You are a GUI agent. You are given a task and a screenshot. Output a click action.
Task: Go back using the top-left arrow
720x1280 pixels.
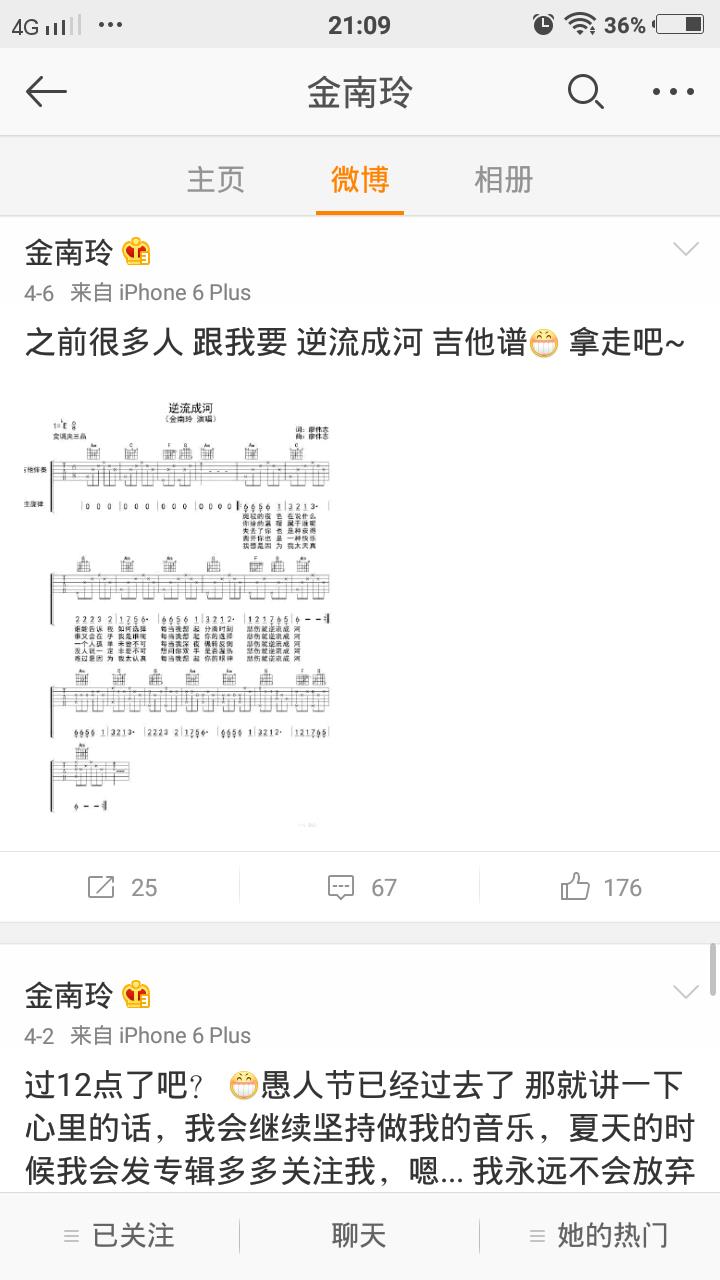(x=46, y=92)
